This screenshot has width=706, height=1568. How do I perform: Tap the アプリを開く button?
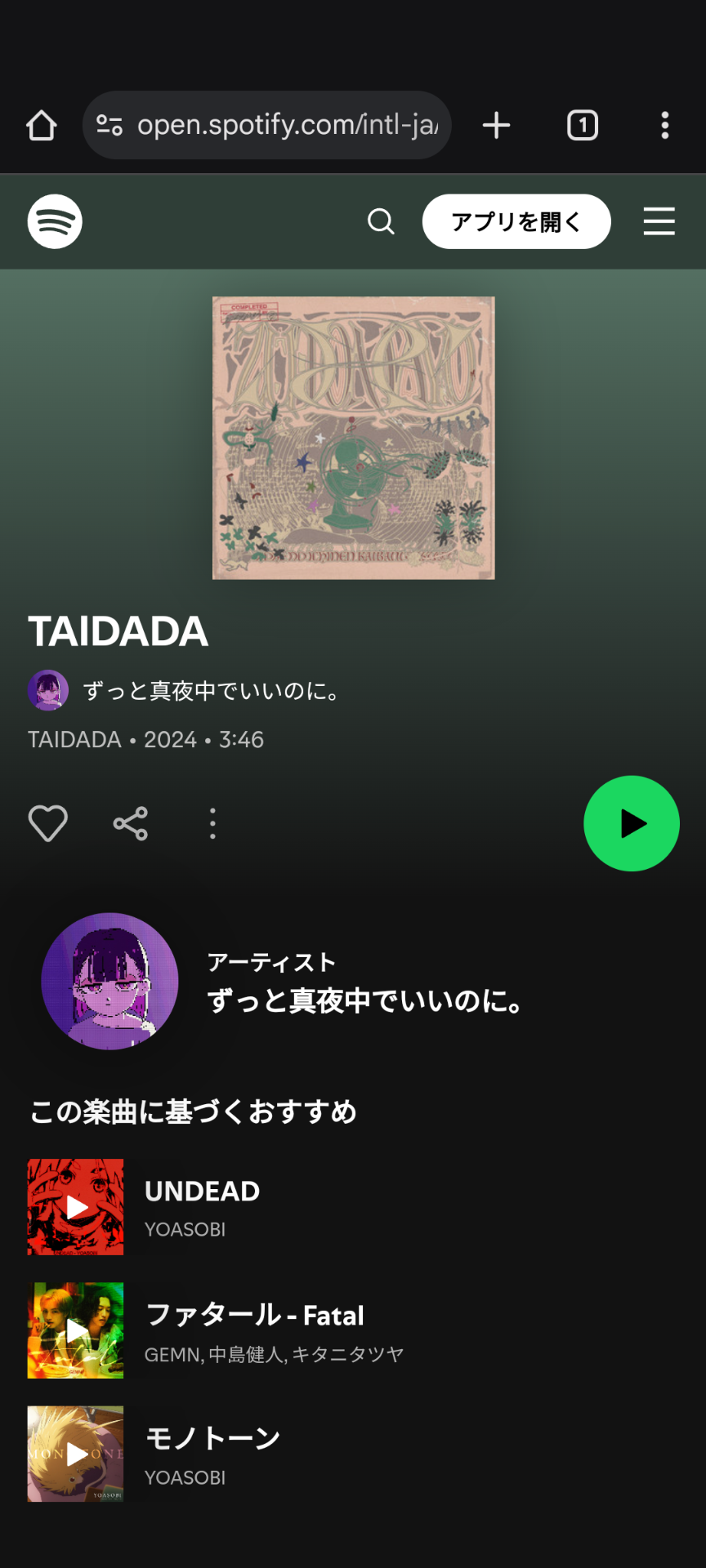[516, 221]
